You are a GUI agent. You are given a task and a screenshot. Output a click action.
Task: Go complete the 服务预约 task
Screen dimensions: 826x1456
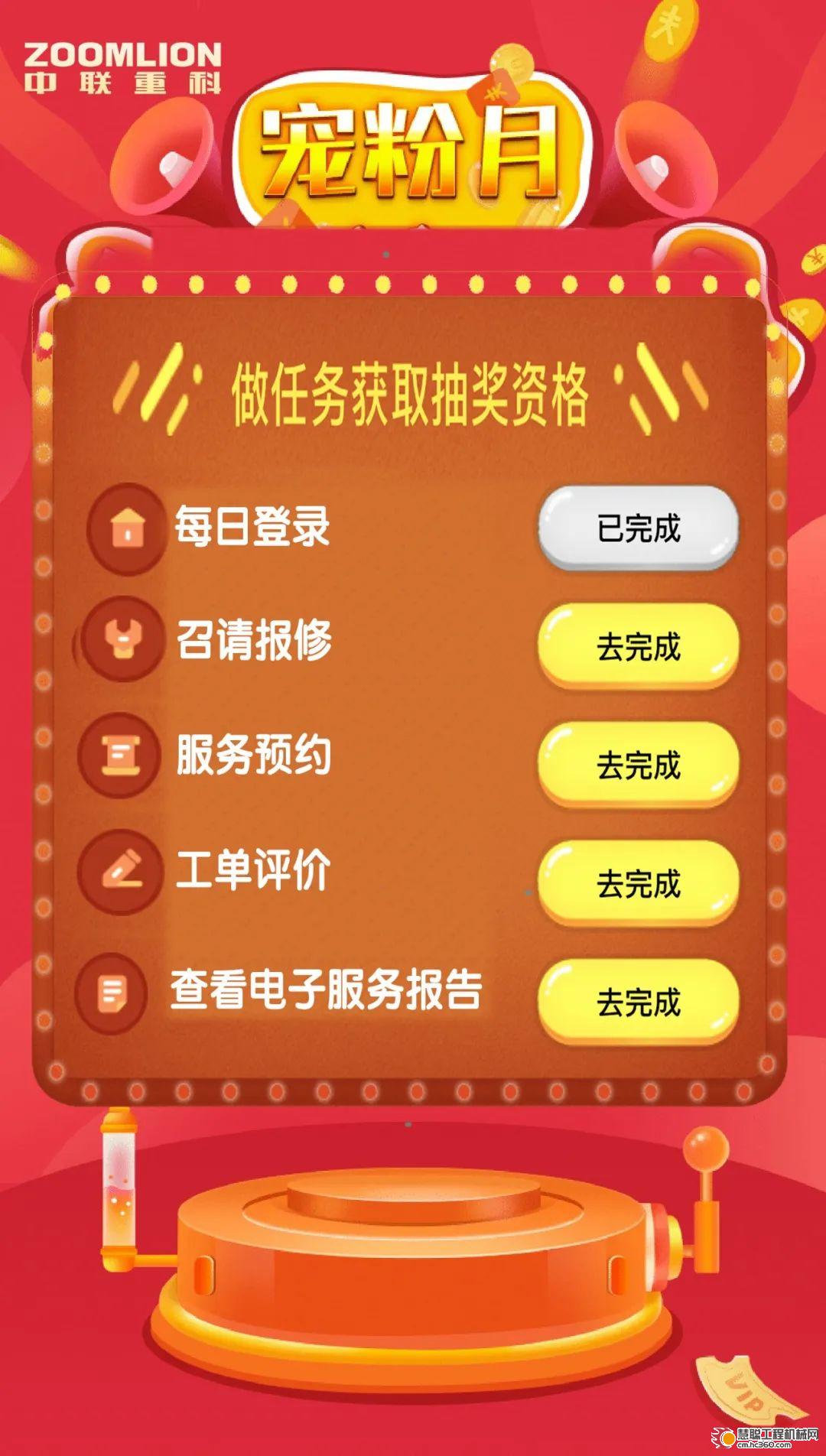pos(638,765)
